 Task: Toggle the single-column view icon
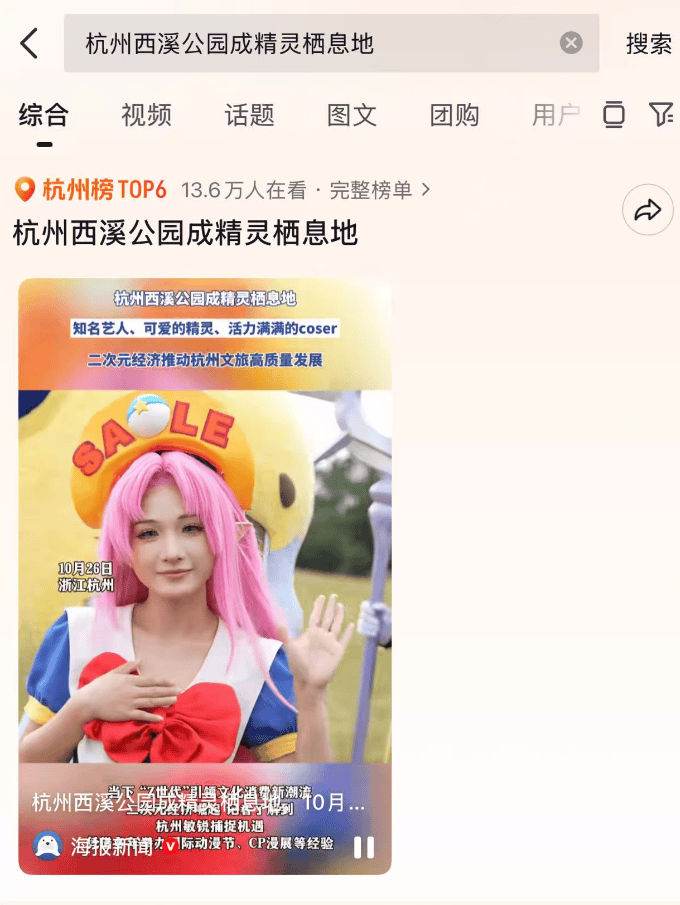[x=614, y=115]
